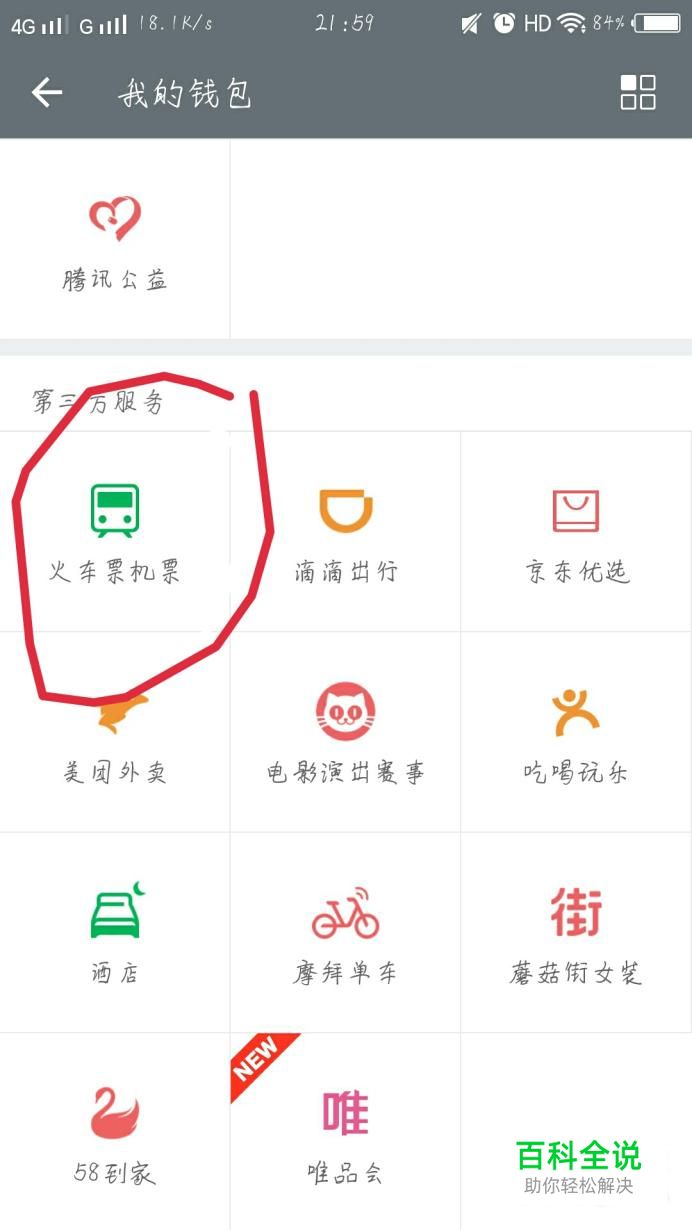
Task: Open 酒店 booking
Action: [x=115, y=932]
